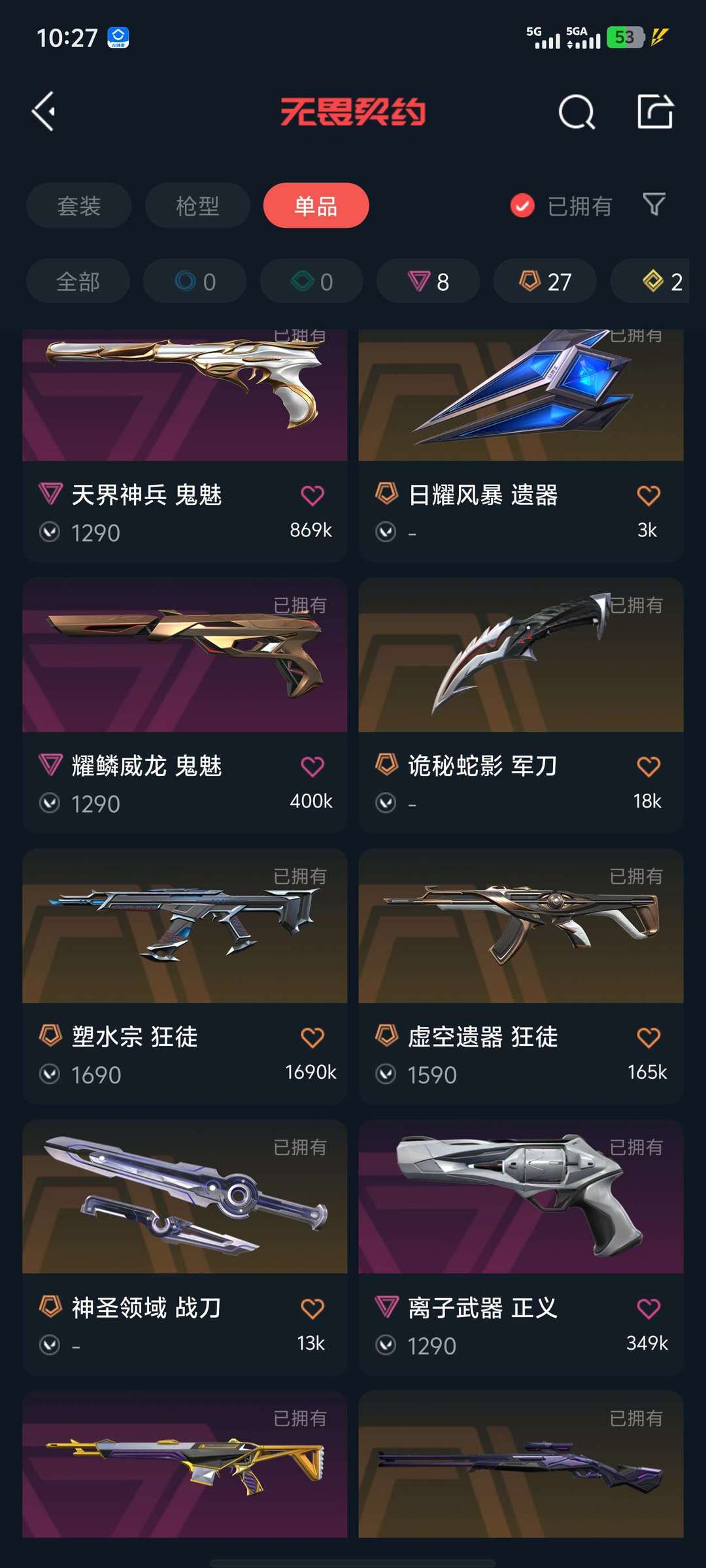The height and width of the screenshot is (1568, 706).
Task: Open the 耀鳞威龙 鬼魅 skin card
Action: (x=185, y=705)
